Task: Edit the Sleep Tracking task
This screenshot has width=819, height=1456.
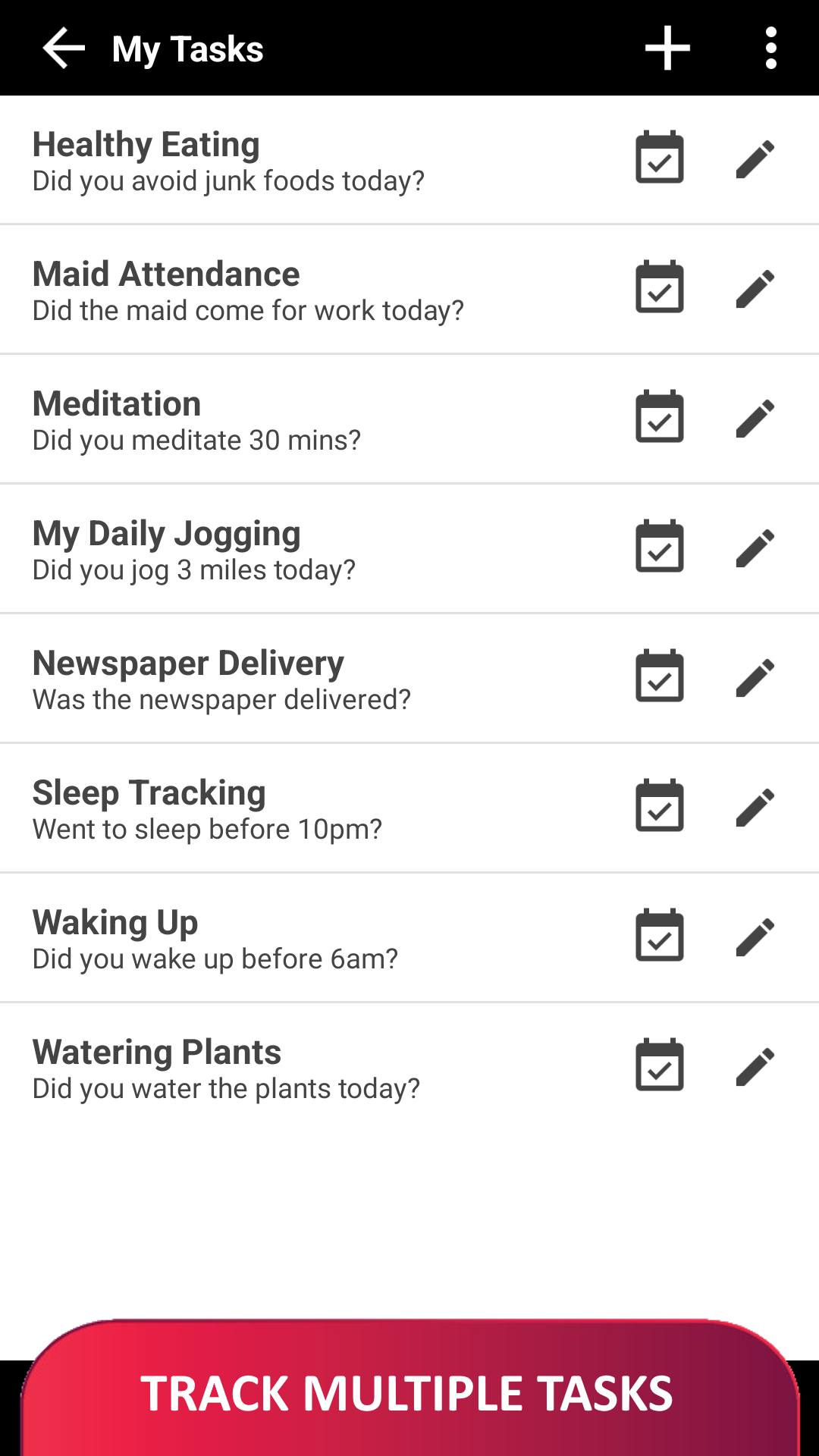Action: tap(755, 808)
